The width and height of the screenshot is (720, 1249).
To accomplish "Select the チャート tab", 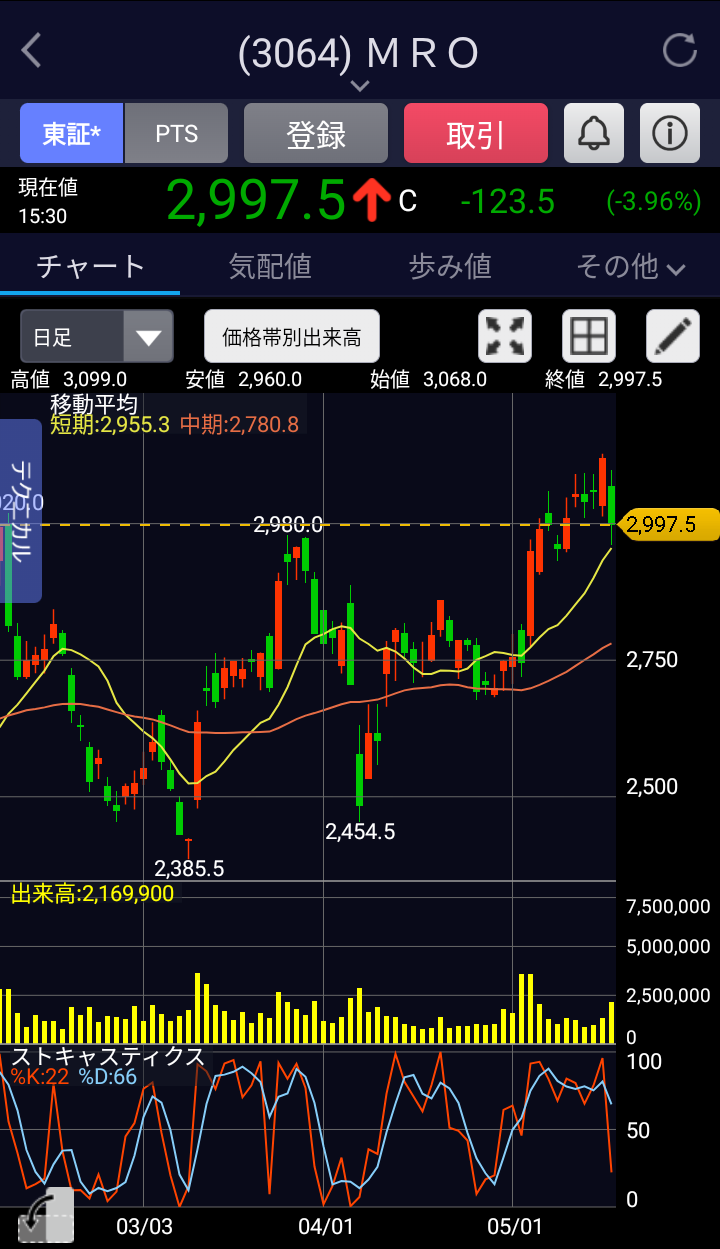I will (90, 266).
